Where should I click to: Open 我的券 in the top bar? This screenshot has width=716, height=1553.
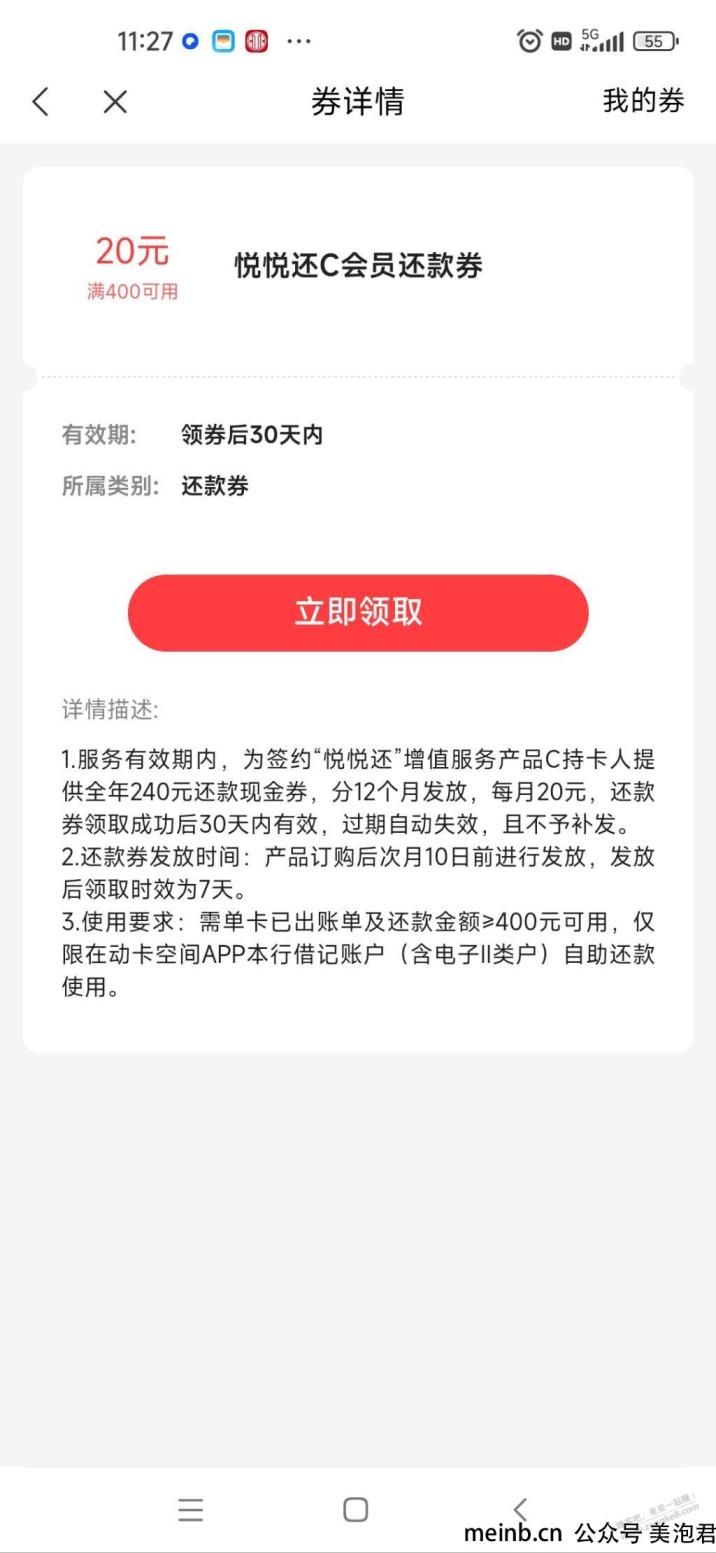[x=643, y=101]
